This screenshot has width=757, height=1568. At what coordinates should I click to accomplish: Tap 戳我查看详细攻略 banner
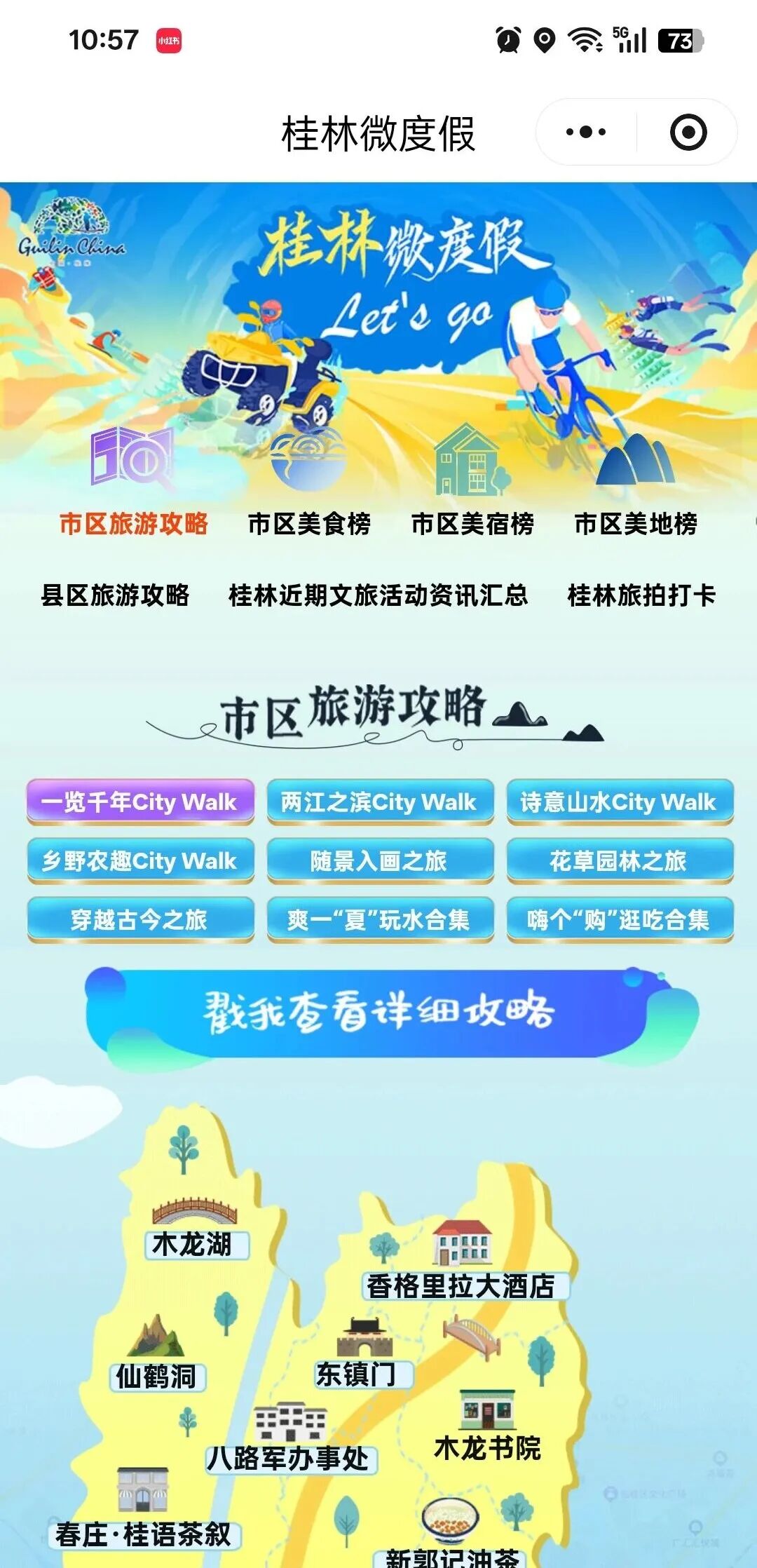pyautogui.click(x=378, y=1013)
